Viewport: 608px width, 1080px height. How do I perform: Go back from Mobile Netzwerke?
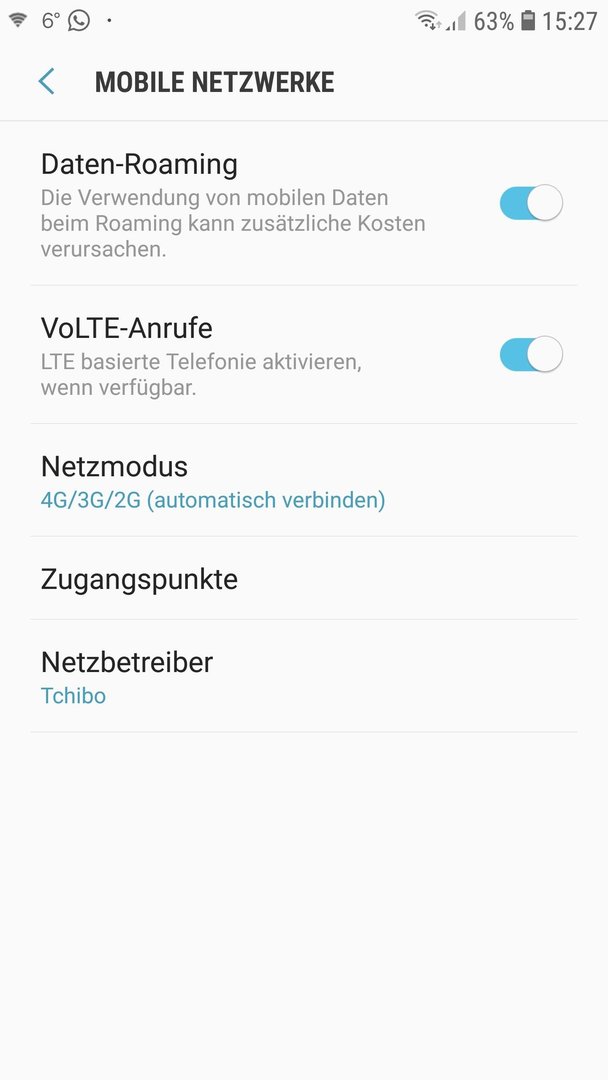pyautogui.click(x=46, y=81)
